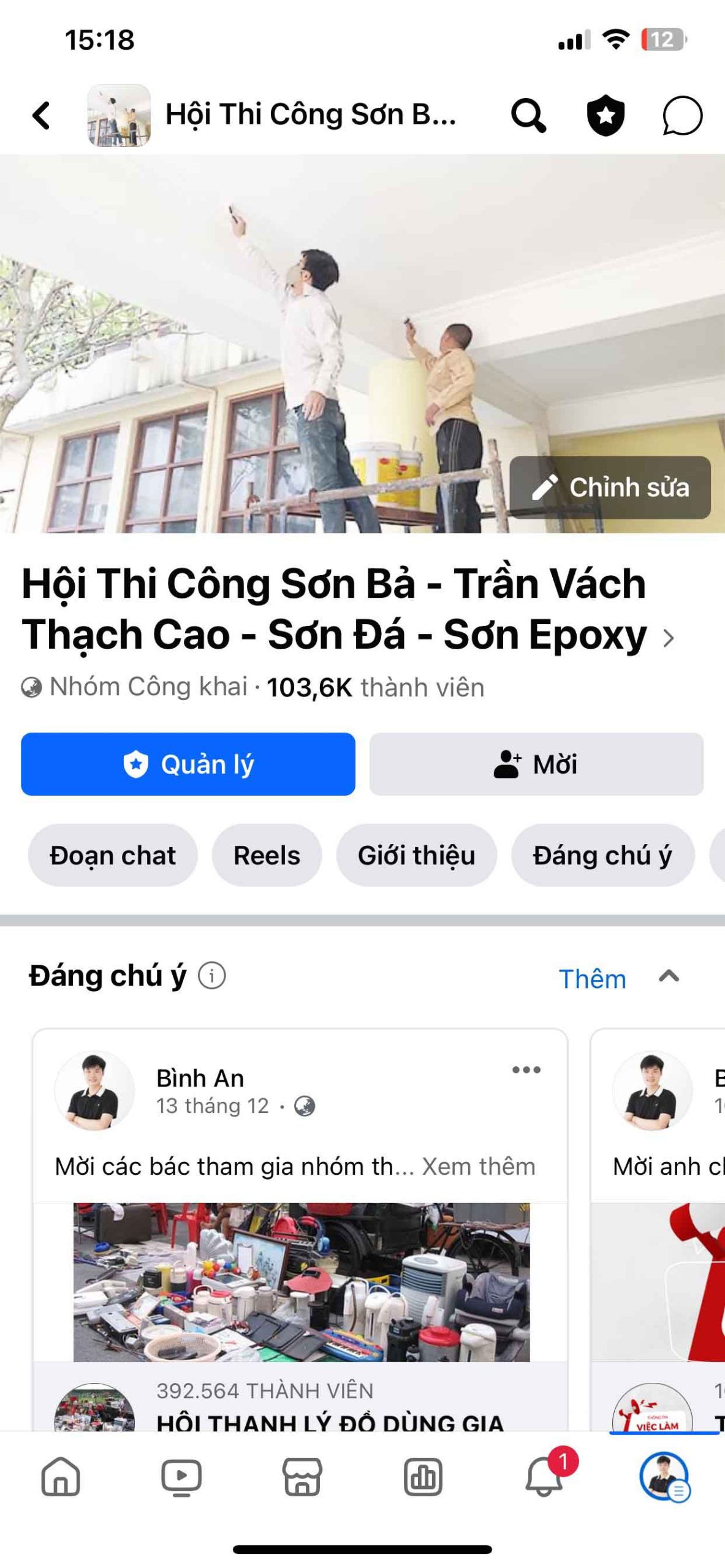Switch to the Reels tab
This screenshot has height=1568, width=725.
point(267,856)
